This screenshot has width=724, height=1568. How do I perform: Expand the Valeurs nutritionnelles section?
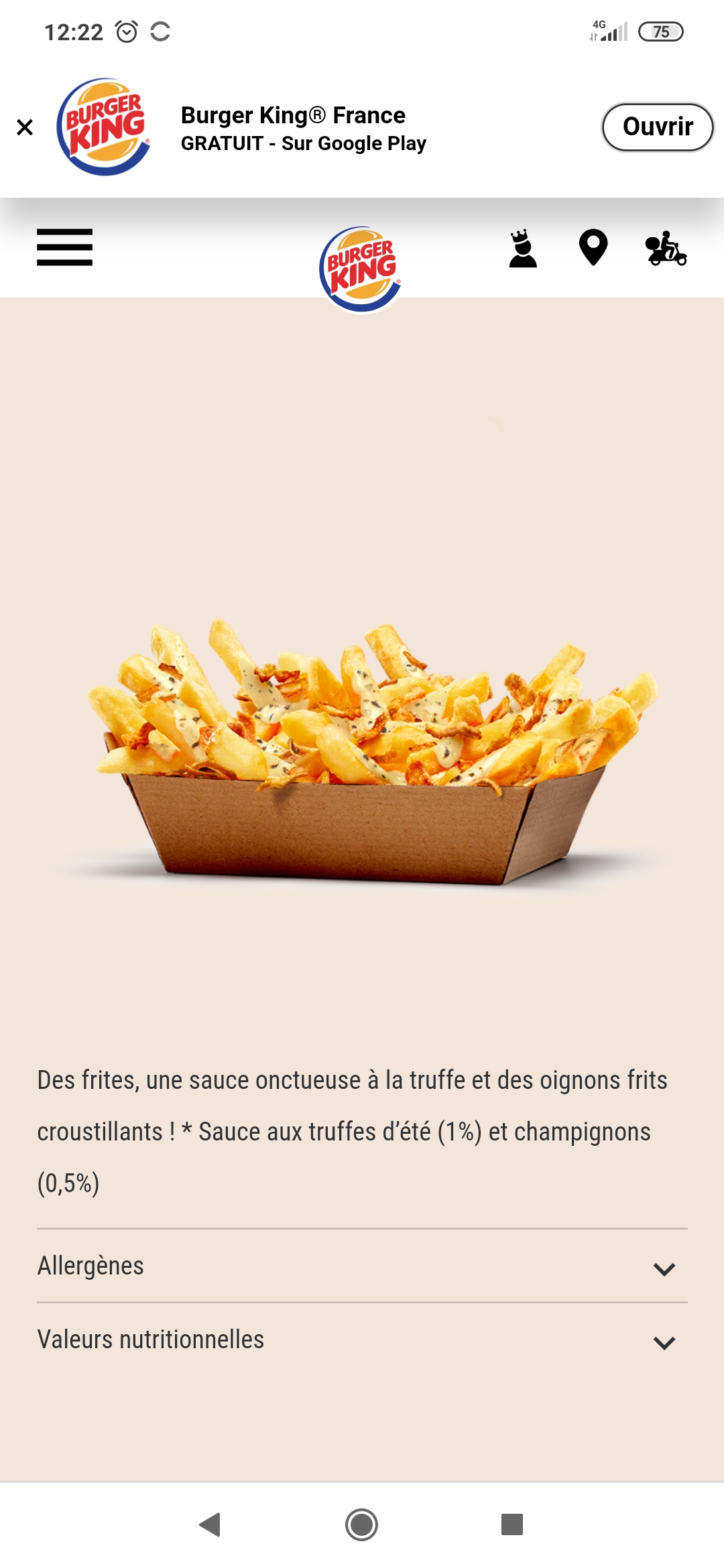pyautogui.click(x=362, y=1340)
